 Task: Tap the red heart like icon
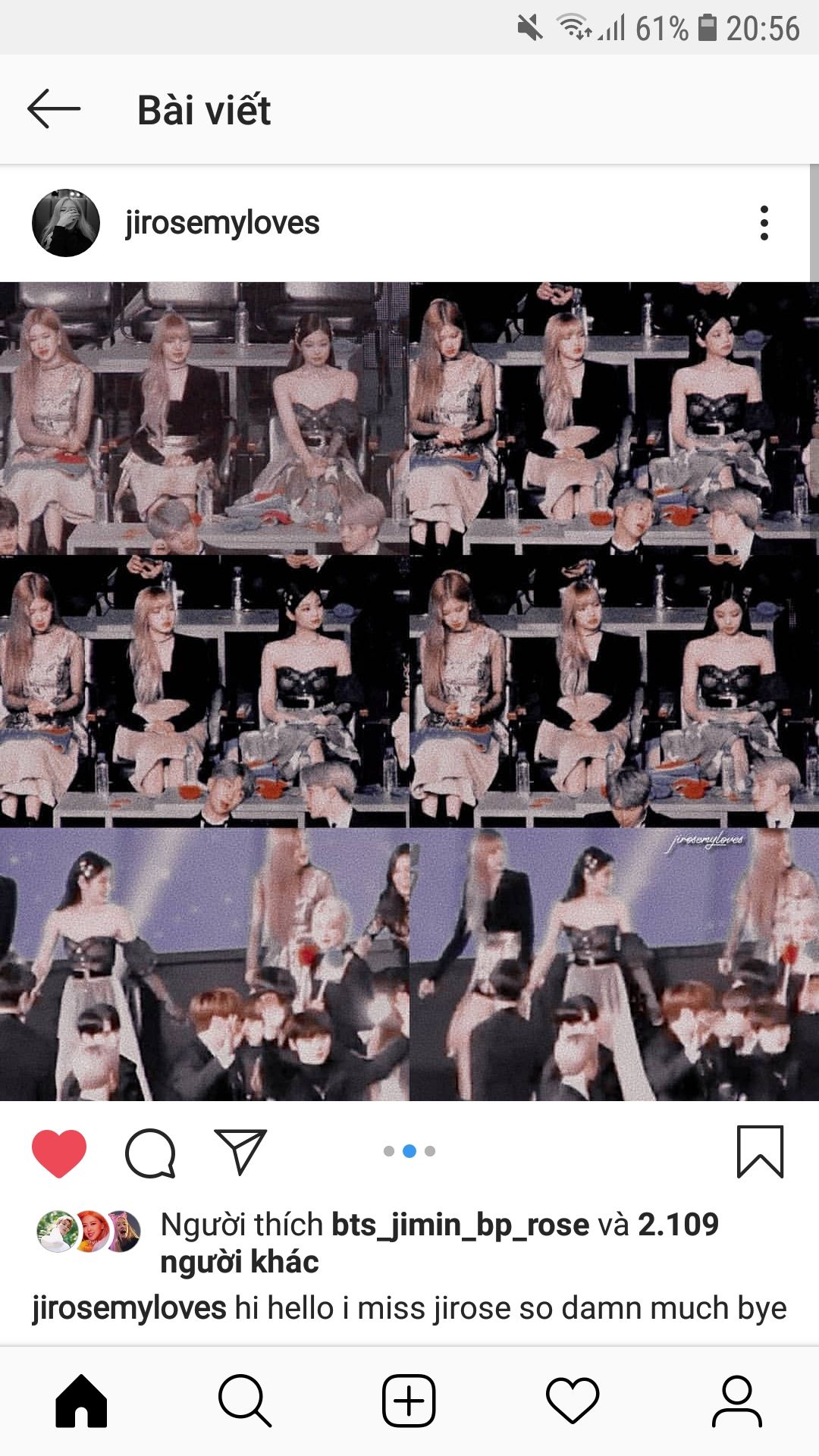click(x=59, y=1153)
